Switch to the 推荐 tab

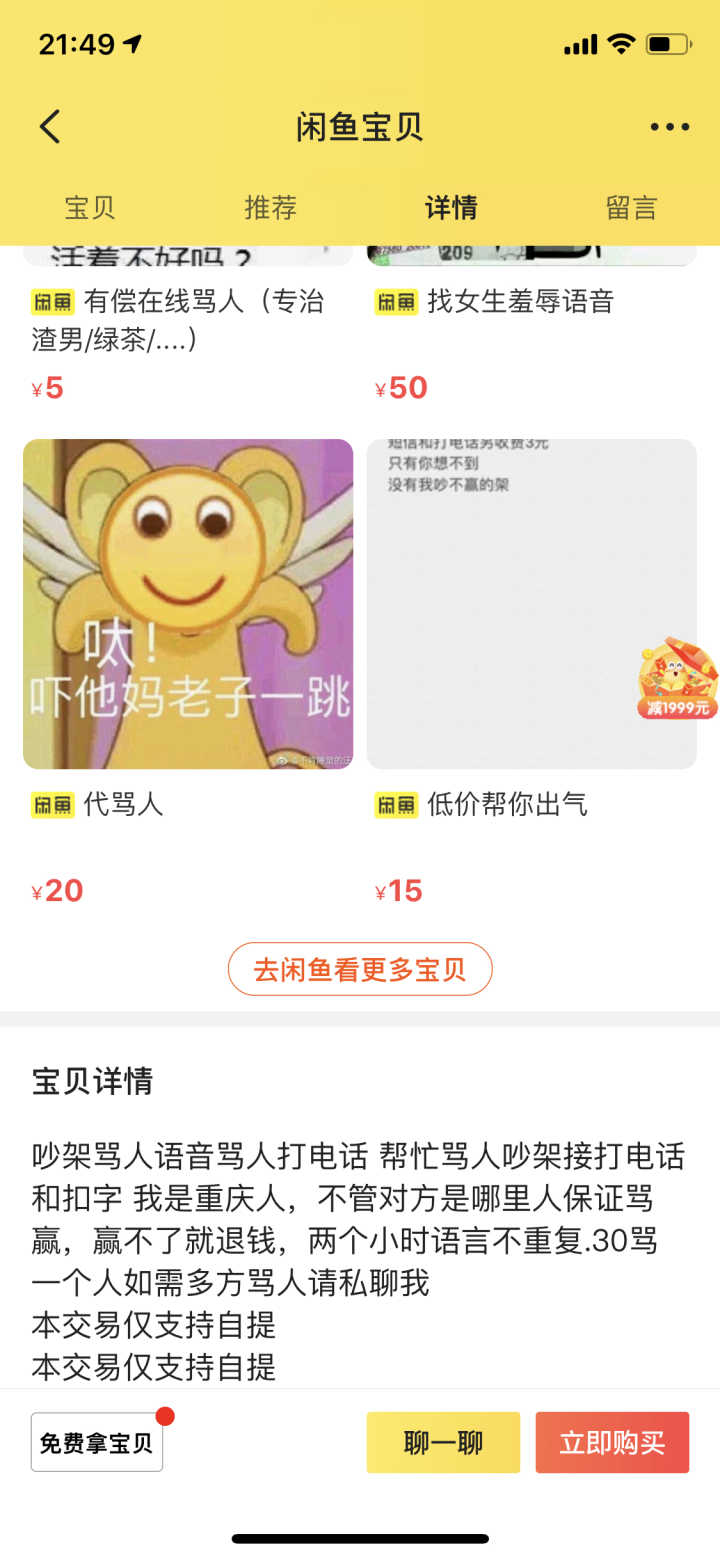270,208
